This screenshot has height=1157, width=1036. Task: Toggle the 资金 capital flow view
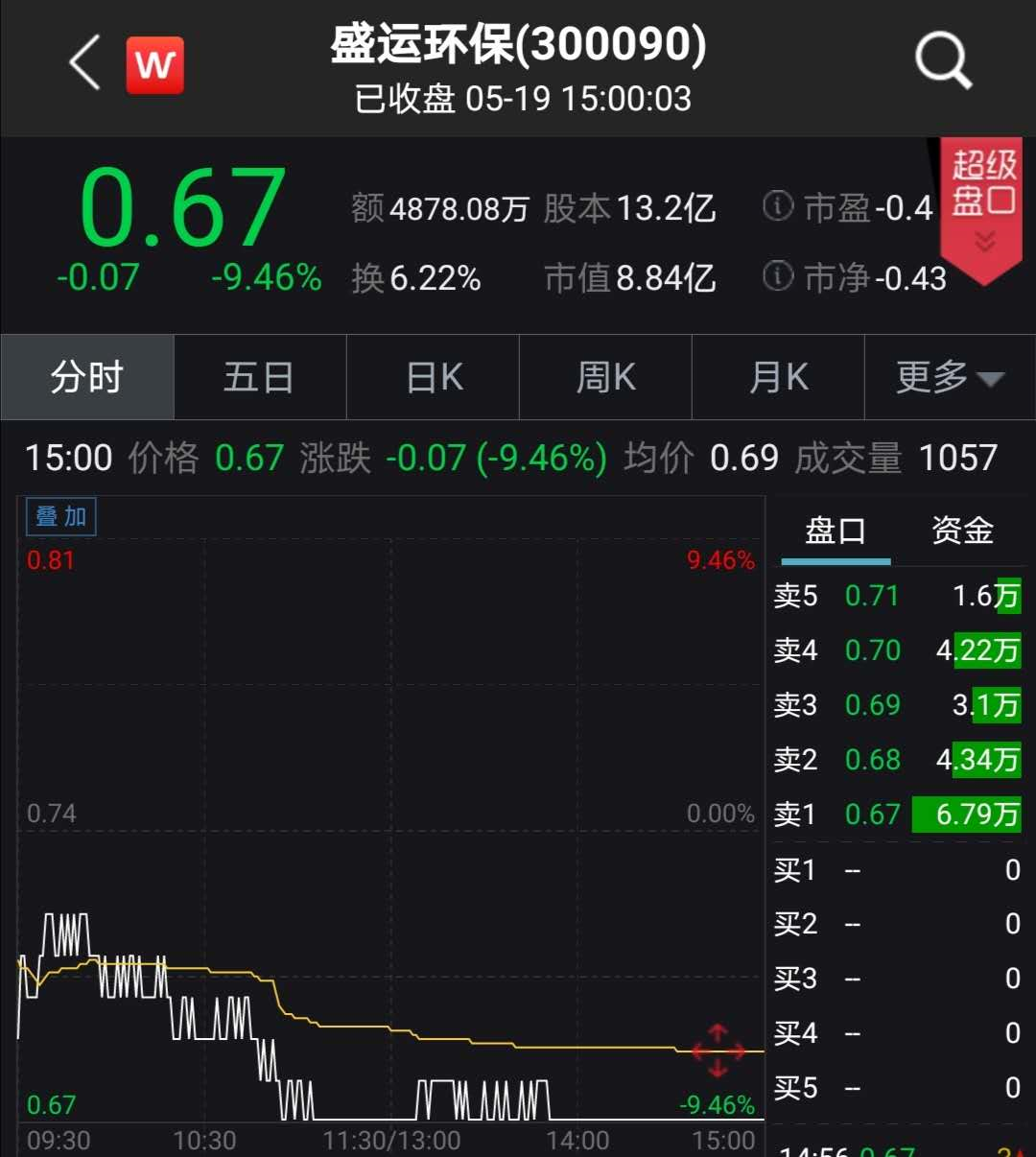click(x=961, y=530)
